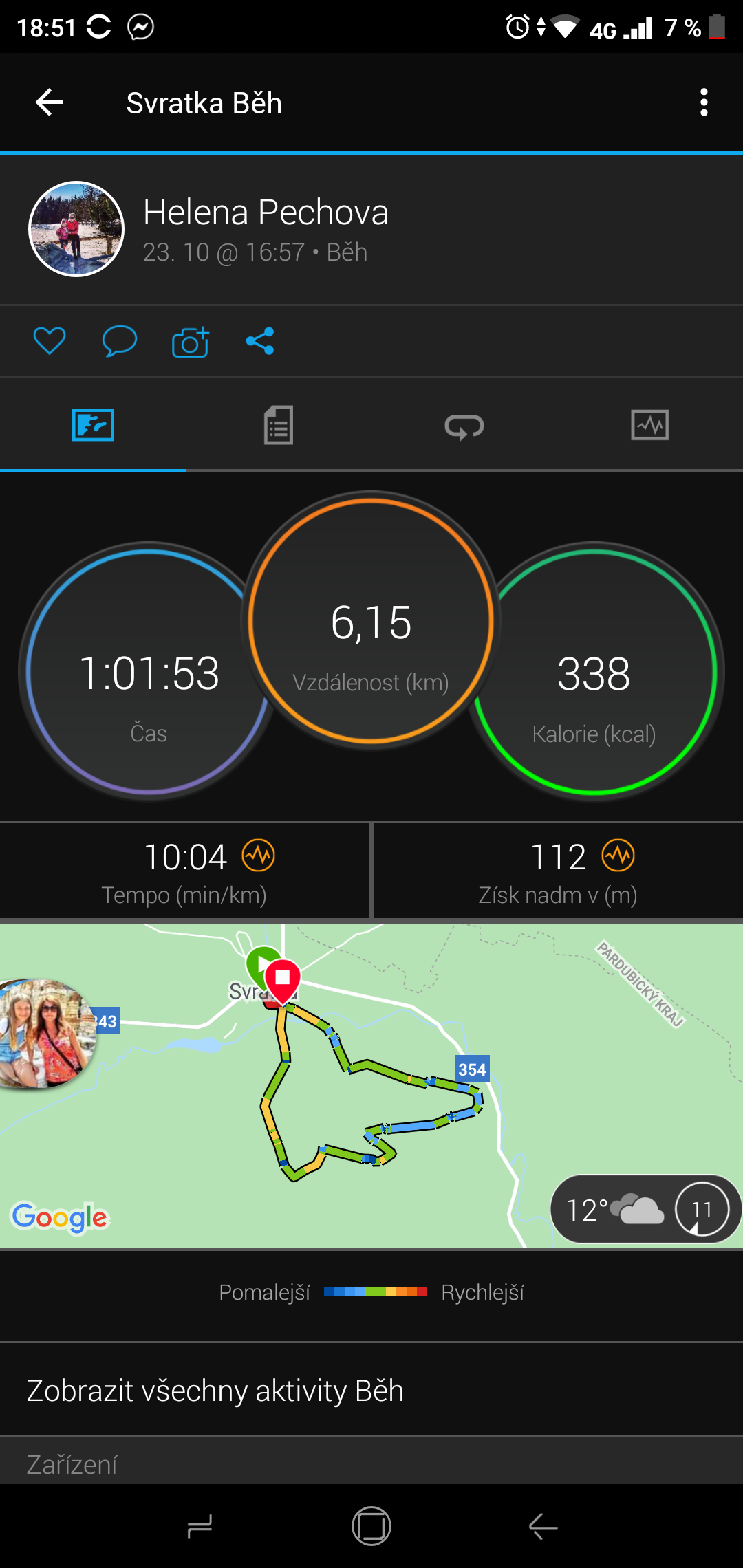Open Helena Pechova's profile picture
Viewport: 743px width, 1568px height.
(76, 229)
